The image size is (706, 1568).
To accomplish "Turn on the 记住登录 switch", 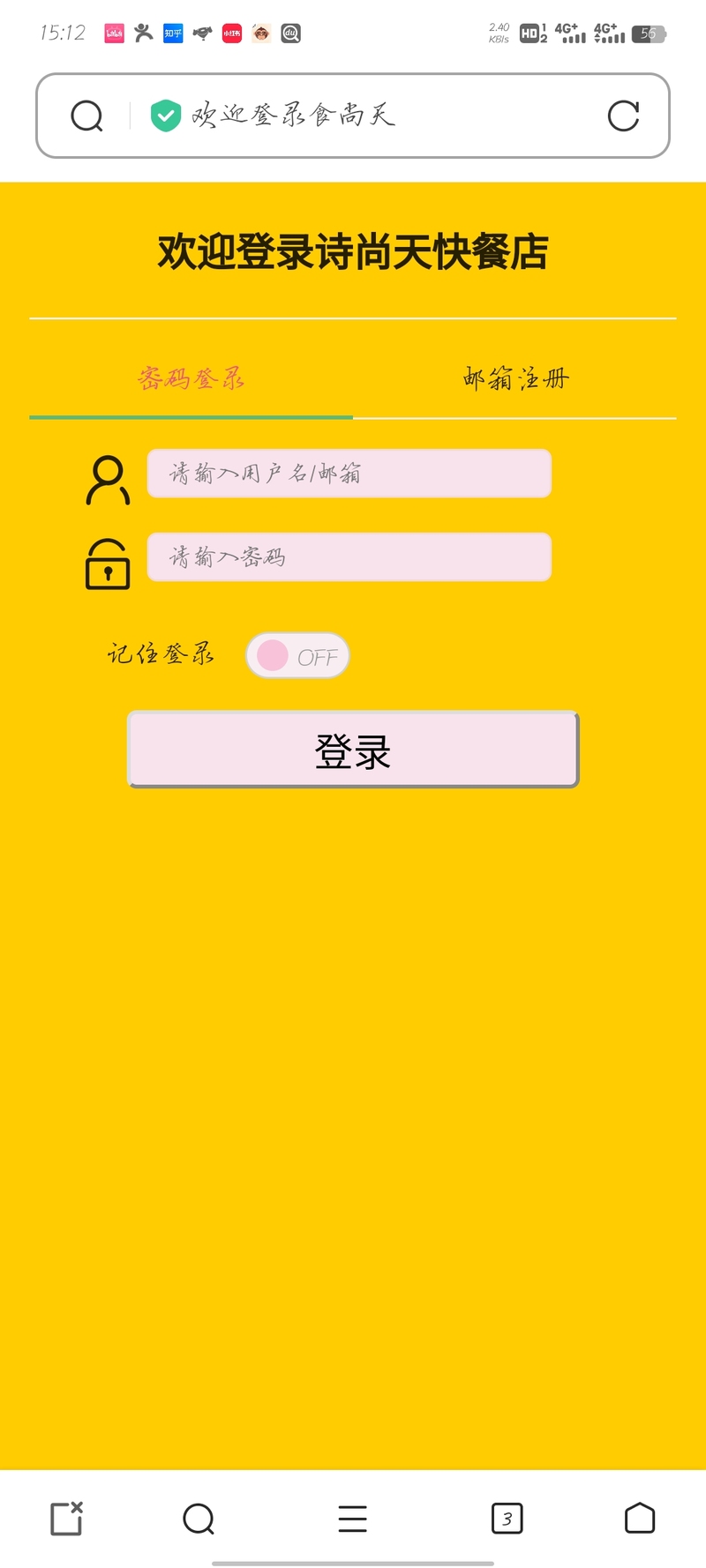I will (297, 656).
